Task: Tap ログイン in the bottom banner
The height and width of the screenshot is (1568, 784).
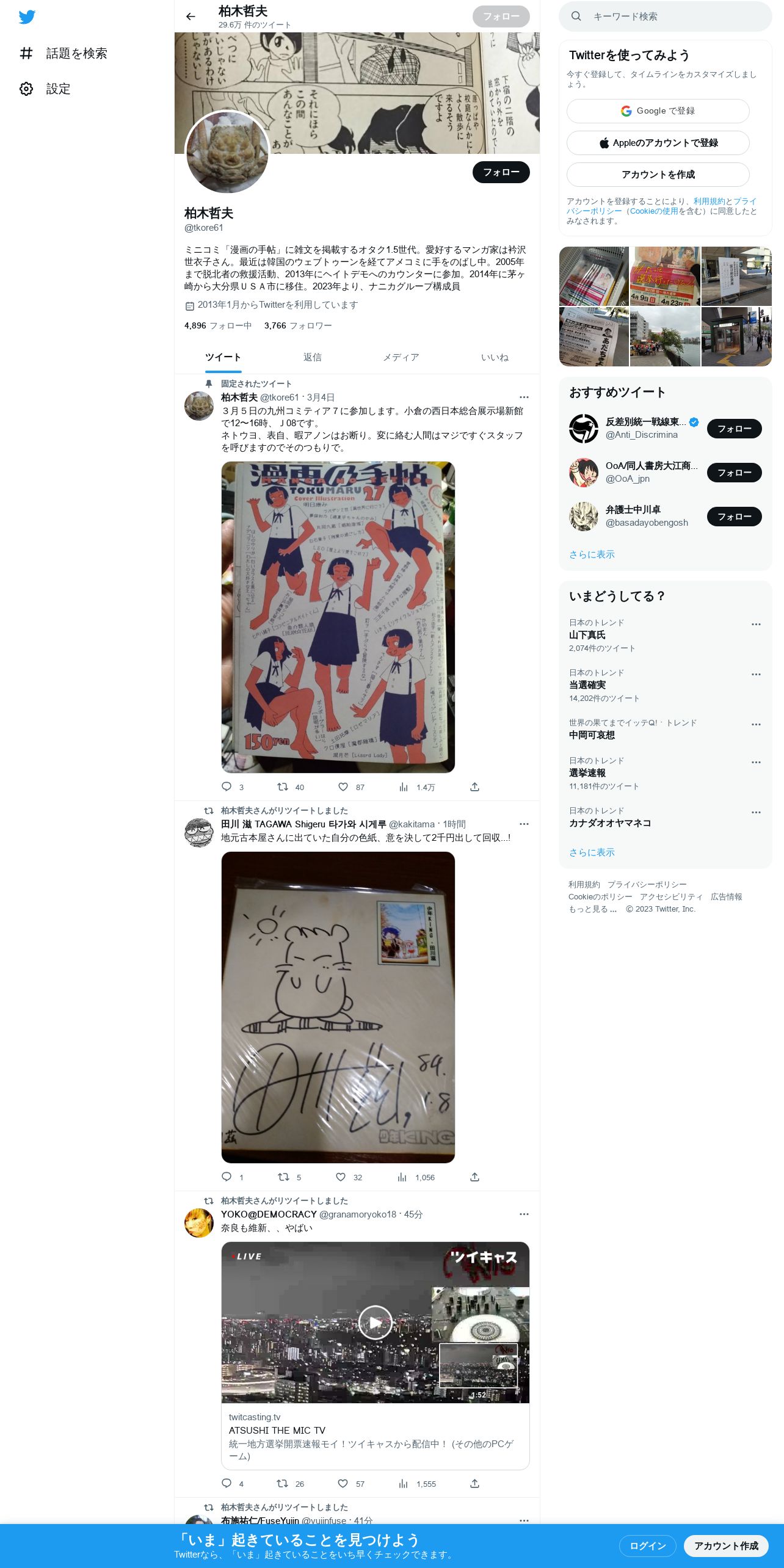Action: click(648, 1546)
